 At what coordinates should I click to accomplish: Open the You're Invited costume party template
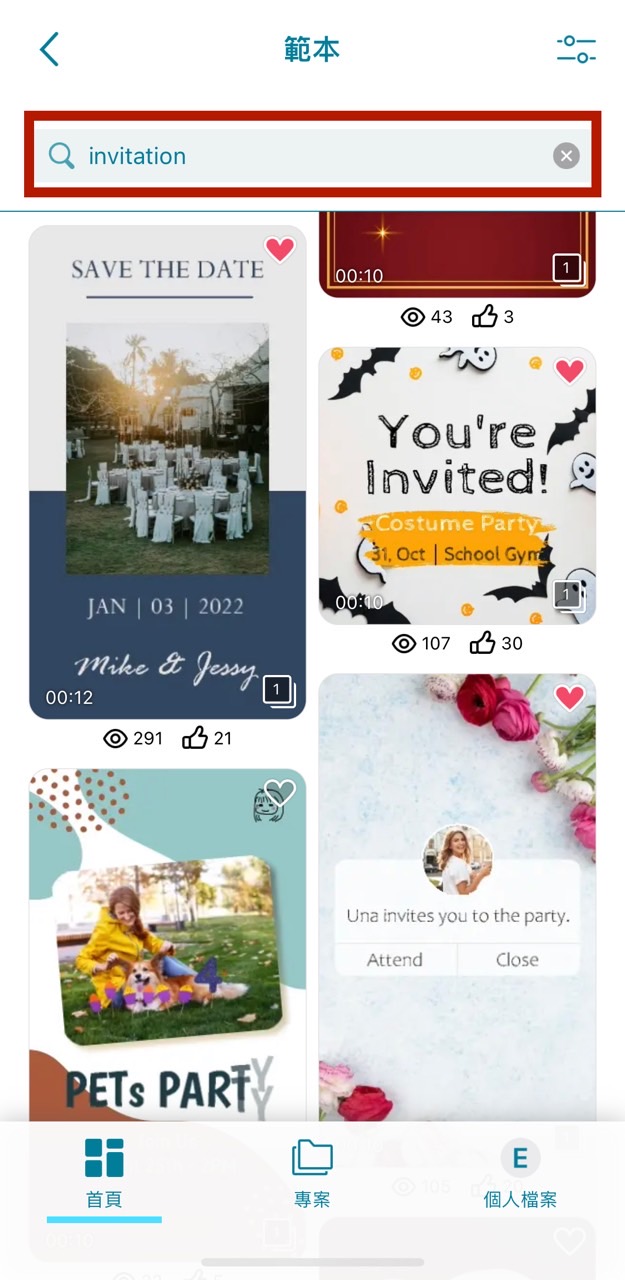[x=457, y=485]
